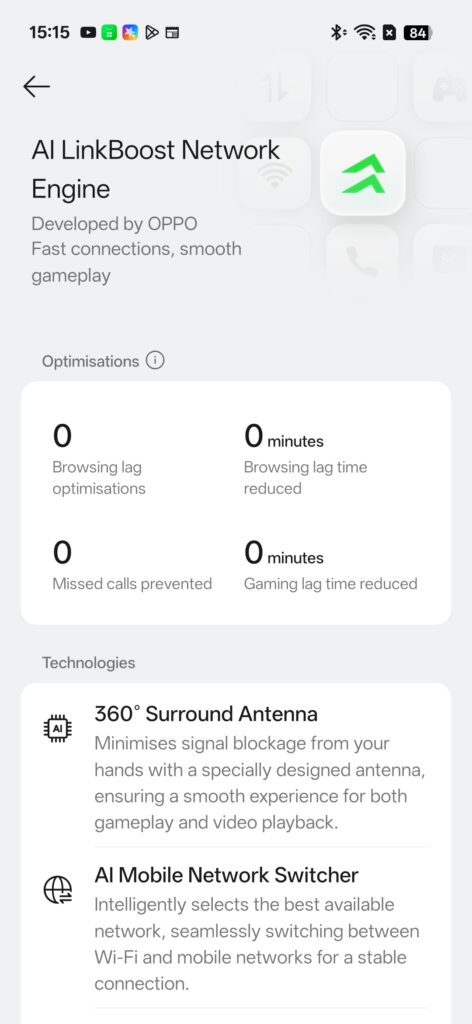The image size is (472, 1024).
Task: Open the Optimisations info icon
Action: pos(155,360)
